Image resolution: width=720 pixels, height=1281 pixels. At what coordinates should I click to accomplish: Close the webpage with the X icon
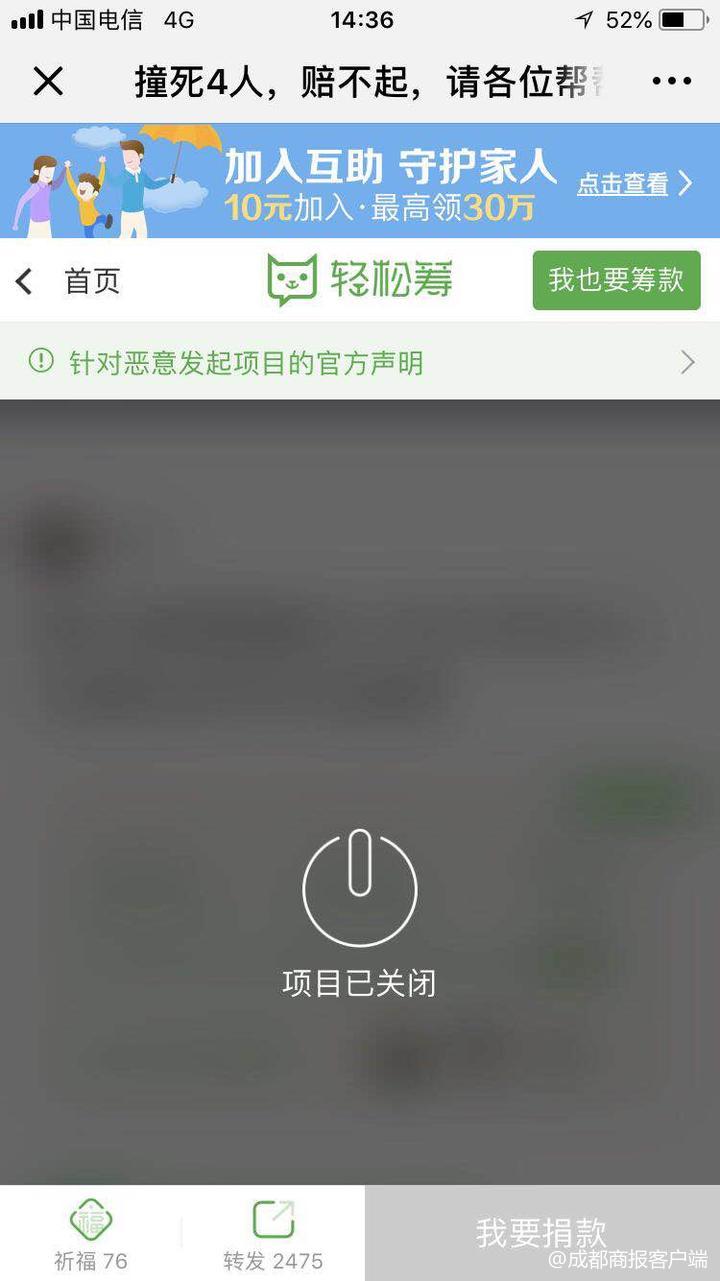pyautogui.click(x=48, y=81)
